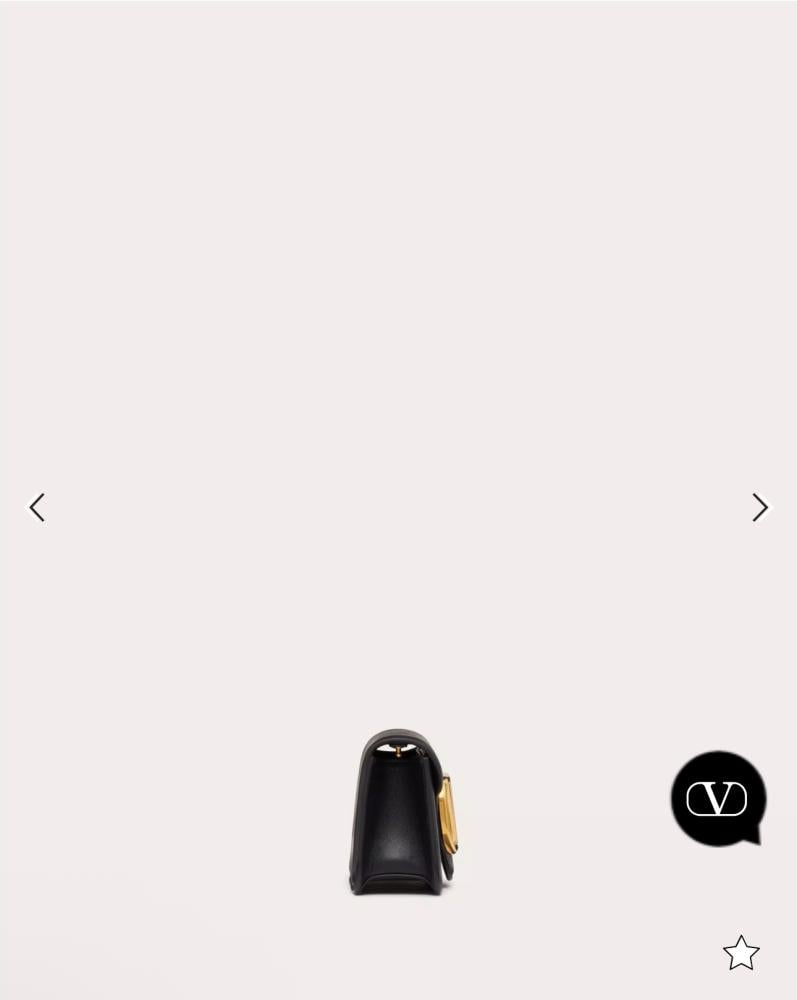Add this bag to wishlist with star

pyautogui.click(x=741, y=953)
